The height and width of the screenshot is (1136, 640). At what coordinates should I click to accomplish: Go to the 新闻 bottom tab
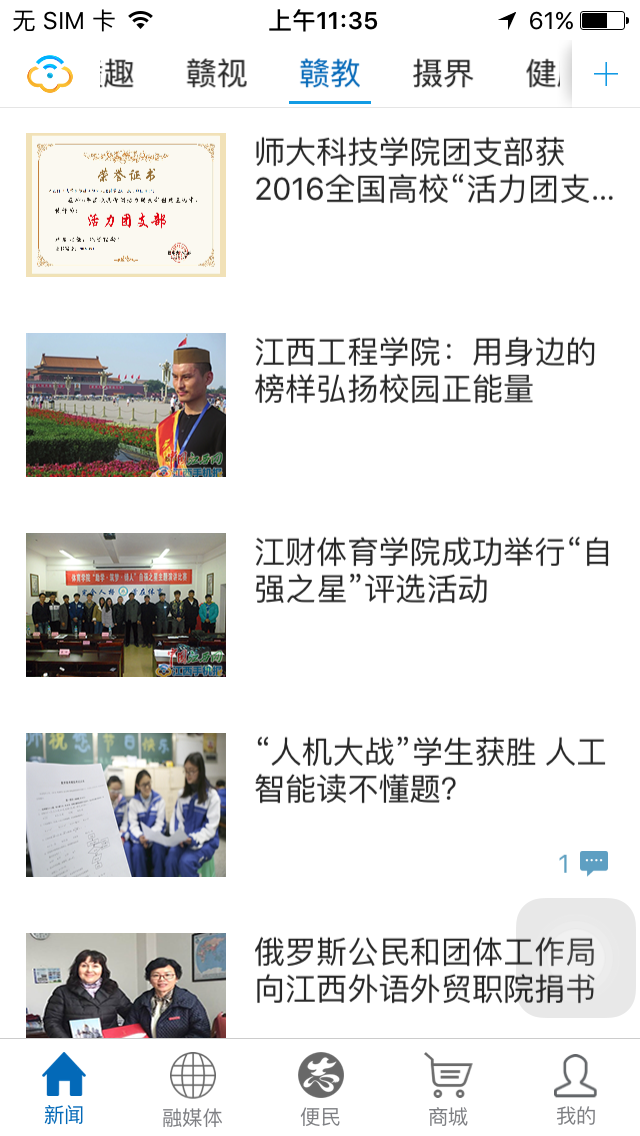(64, 1088)
